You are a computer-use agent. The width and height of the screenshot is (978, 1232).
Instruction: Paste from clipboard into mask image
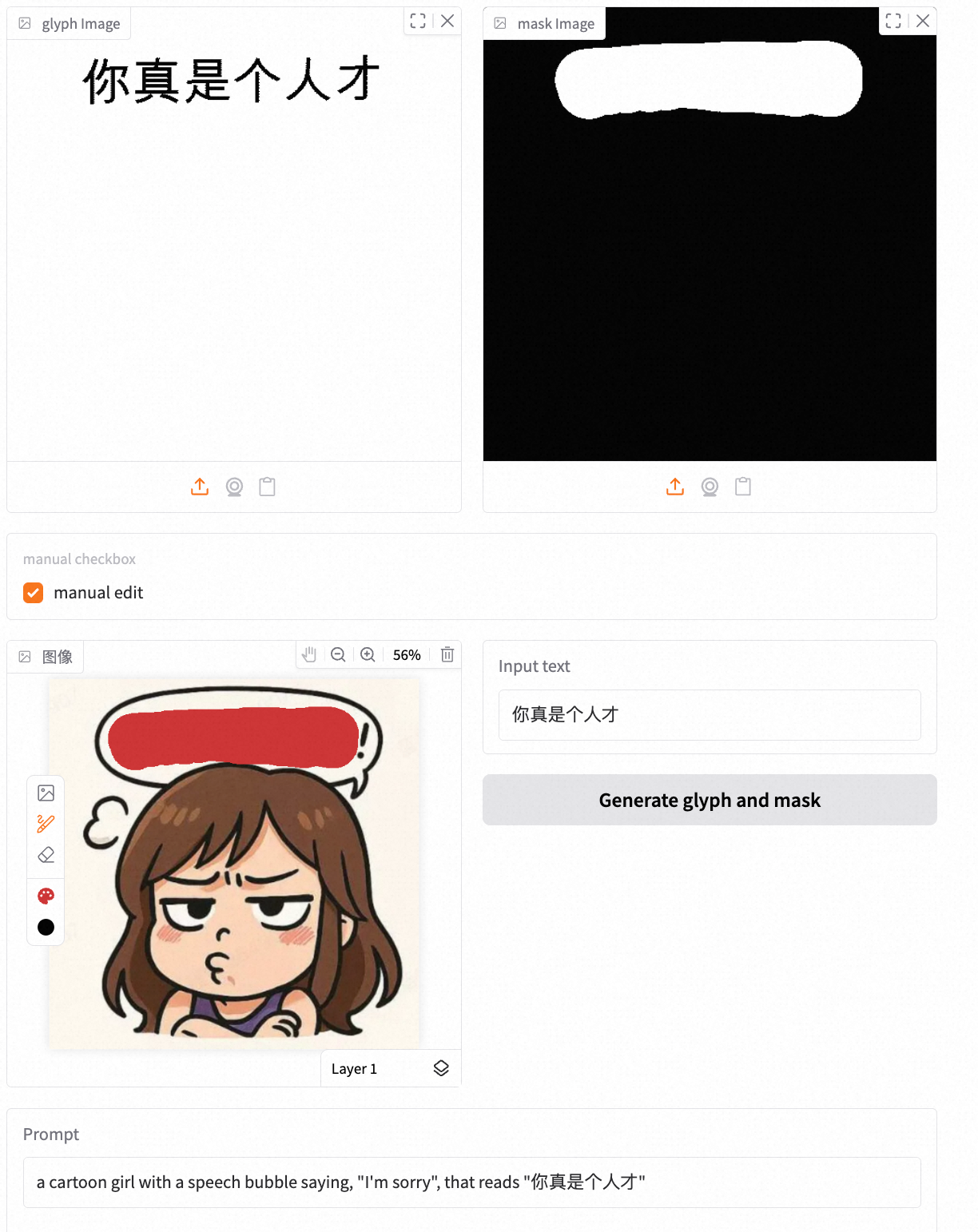click(x=743, y=487)
